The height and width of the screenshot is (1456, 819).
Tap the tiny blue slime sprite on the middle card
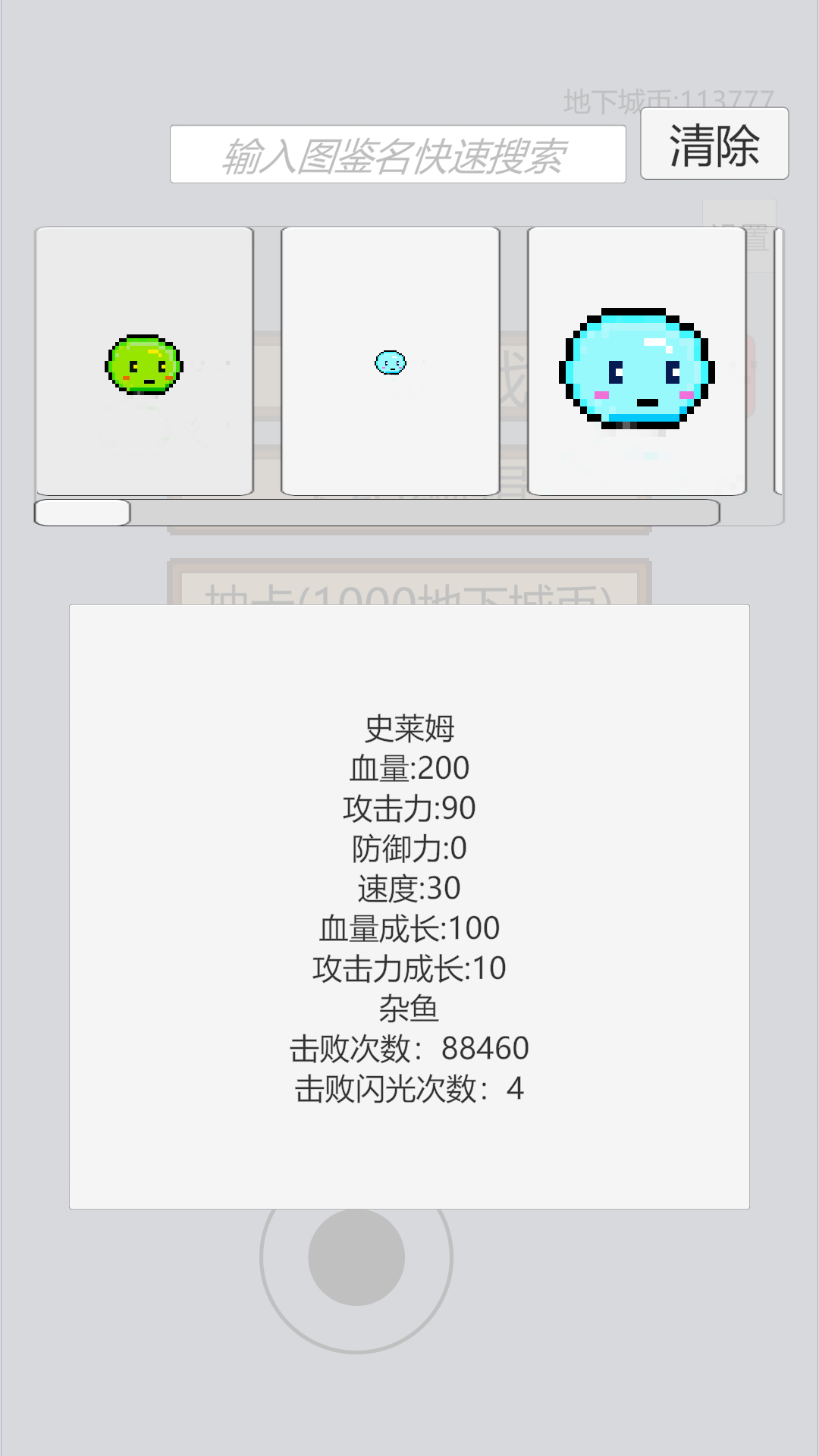390,364
